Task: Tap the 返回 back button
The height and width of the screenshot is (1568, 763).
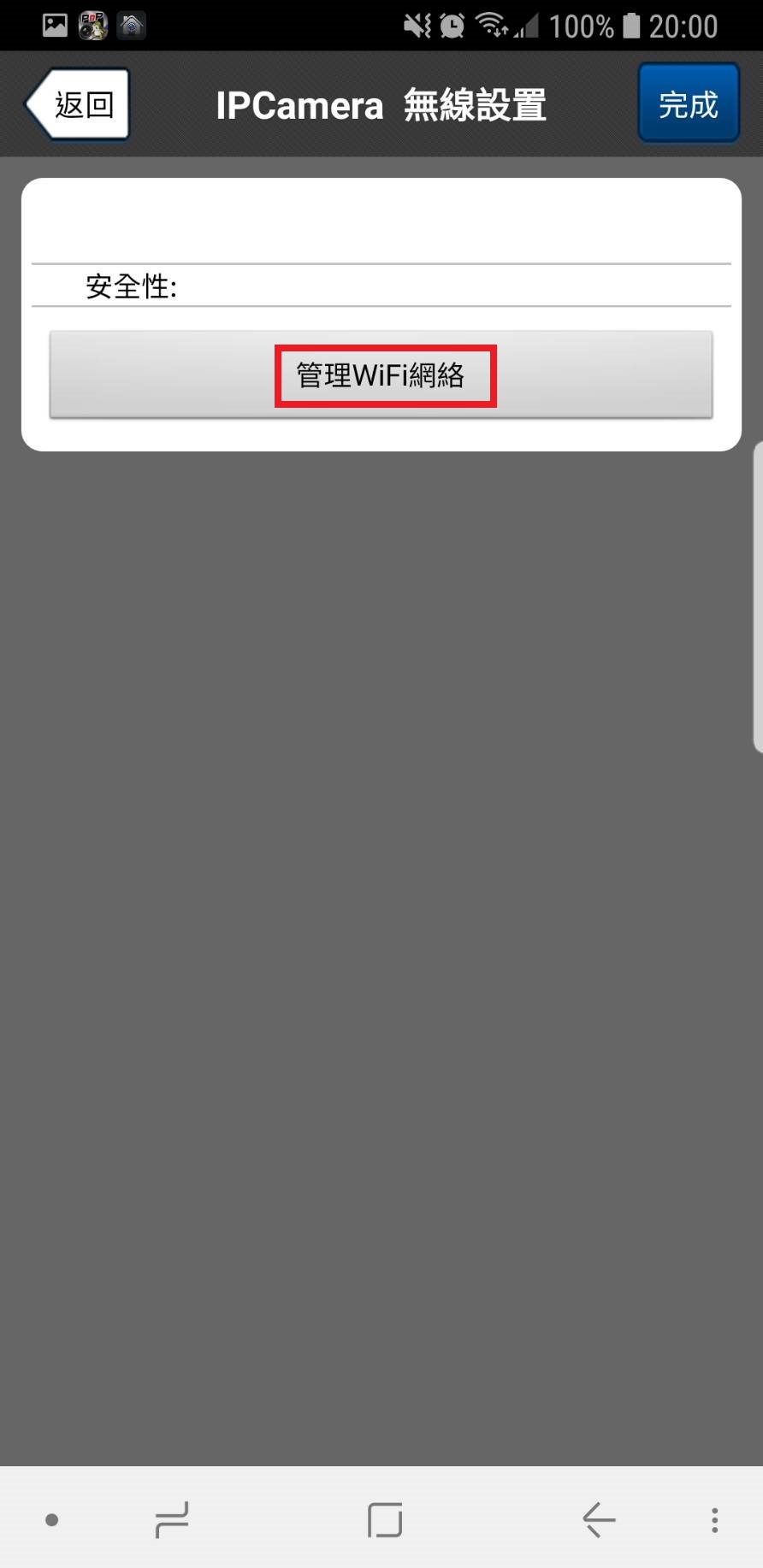Action: point(77,104)
